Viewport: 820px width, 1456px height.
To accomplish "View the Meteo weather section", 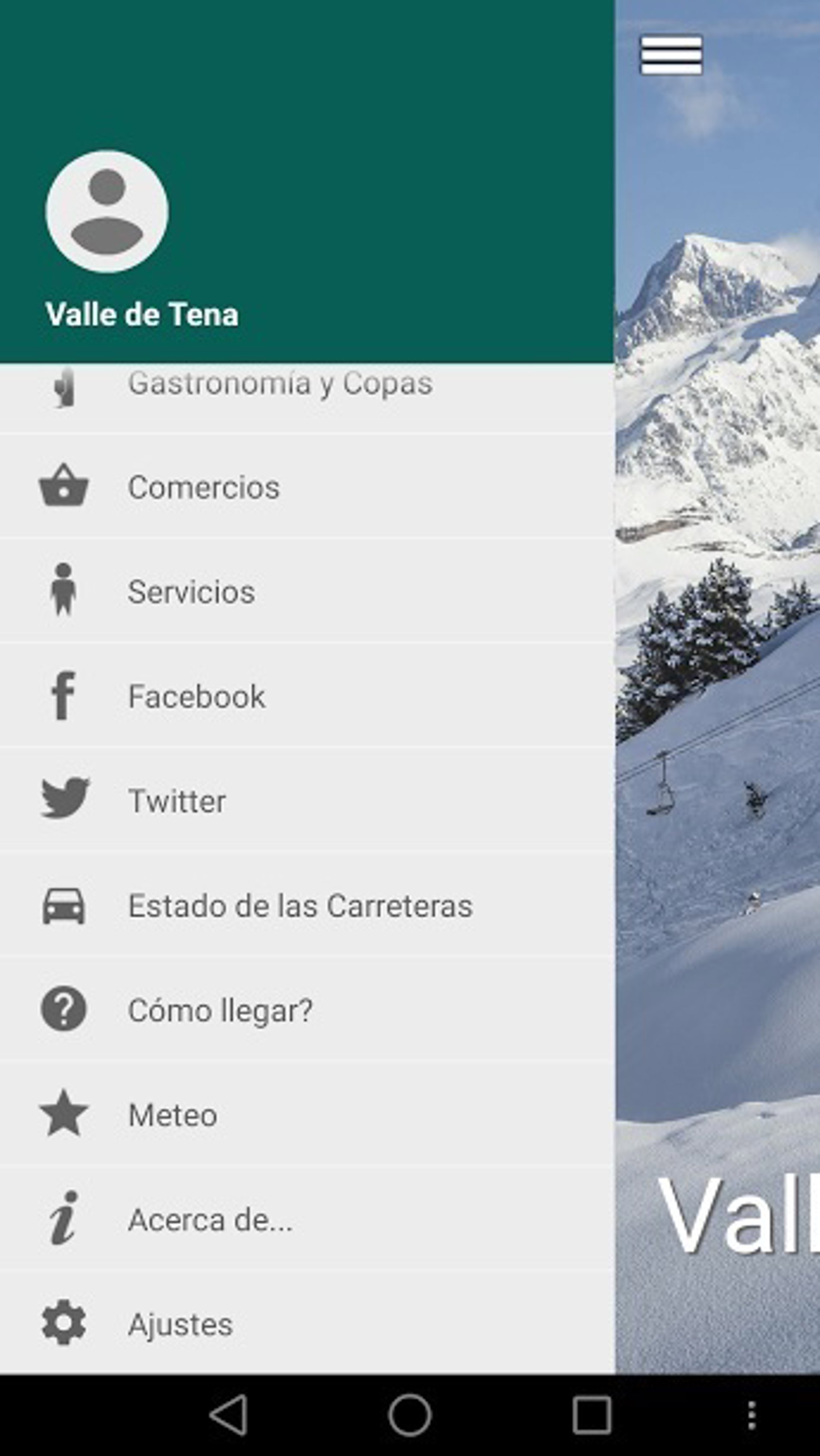I will pyautogui.click(x=173, y=1115).
